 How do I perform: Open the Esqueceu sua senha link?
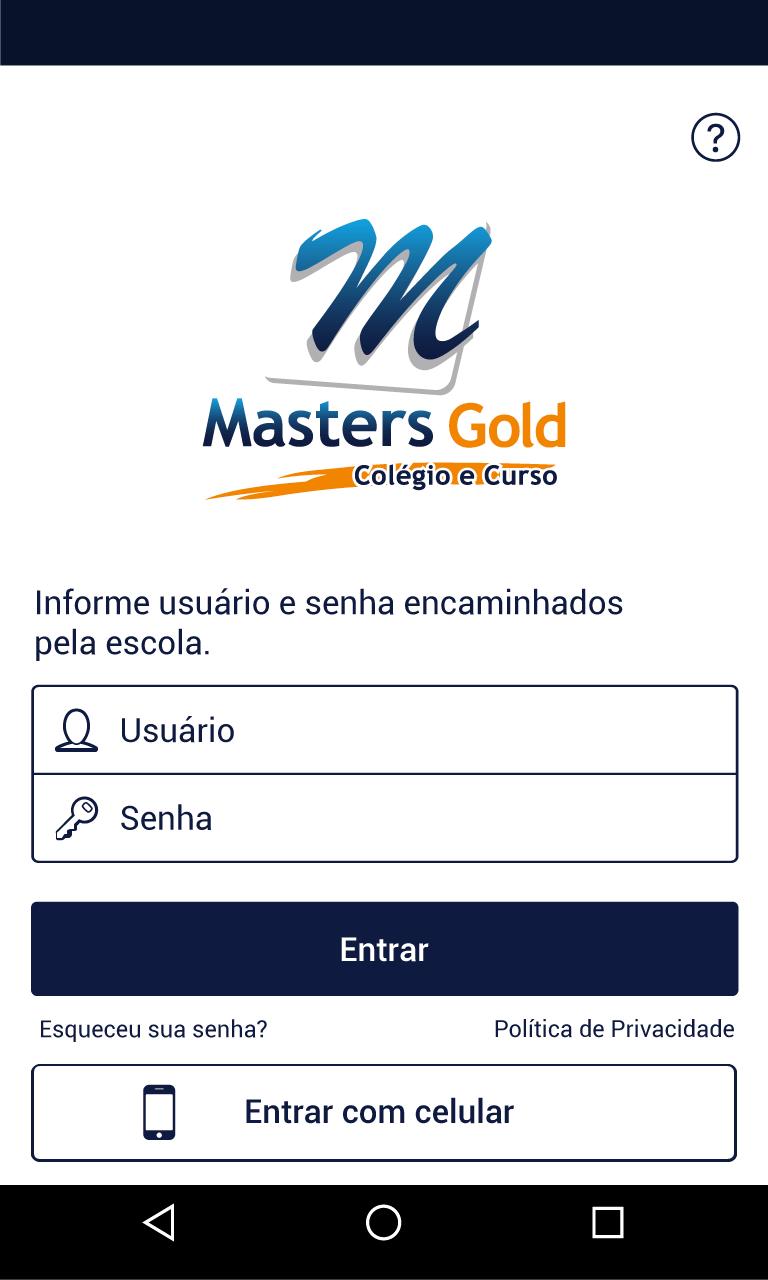pos(153,1029)
